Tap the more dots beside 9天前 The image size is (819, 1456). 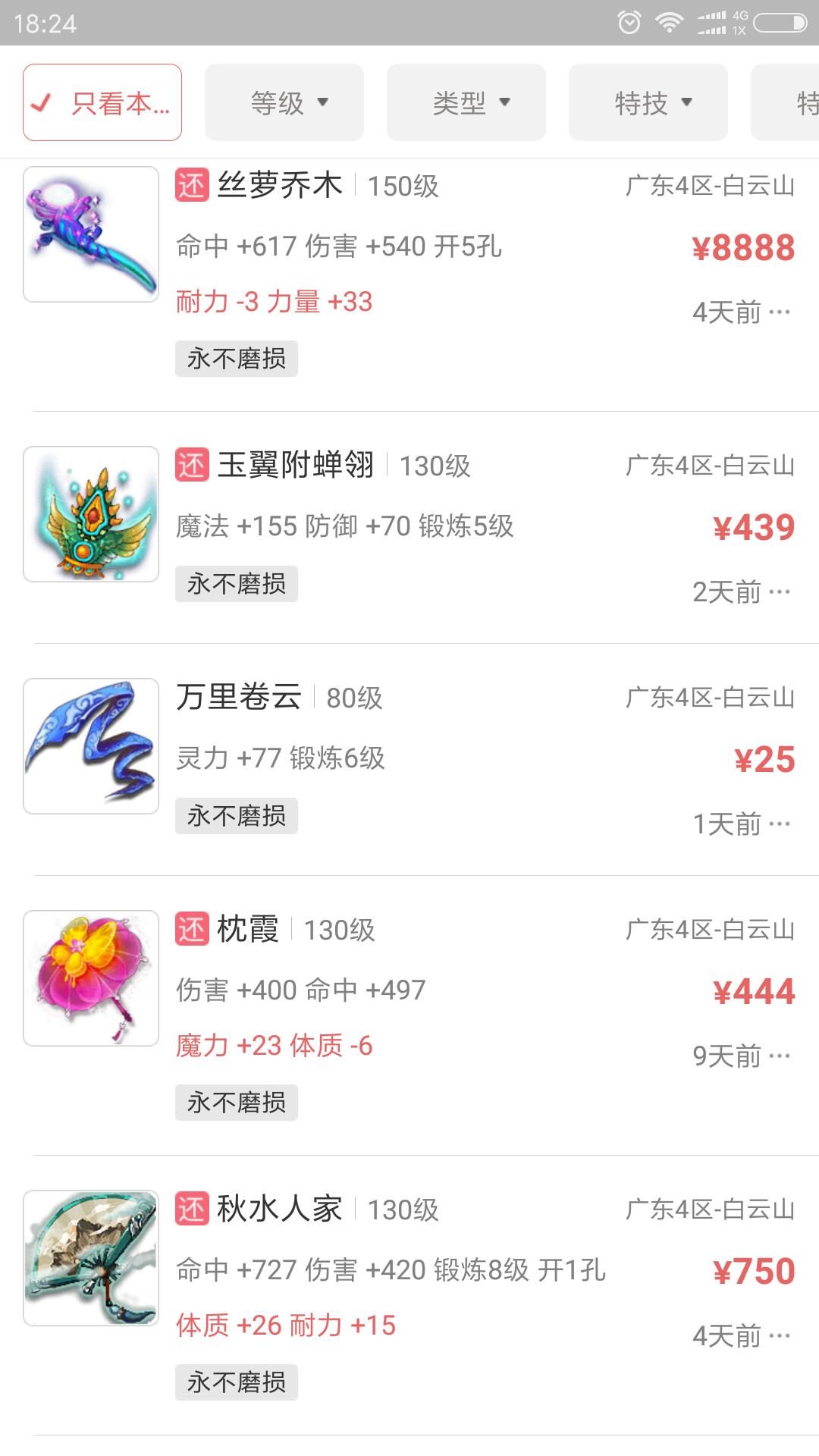pyautogui.click(x=780, y=1056)
